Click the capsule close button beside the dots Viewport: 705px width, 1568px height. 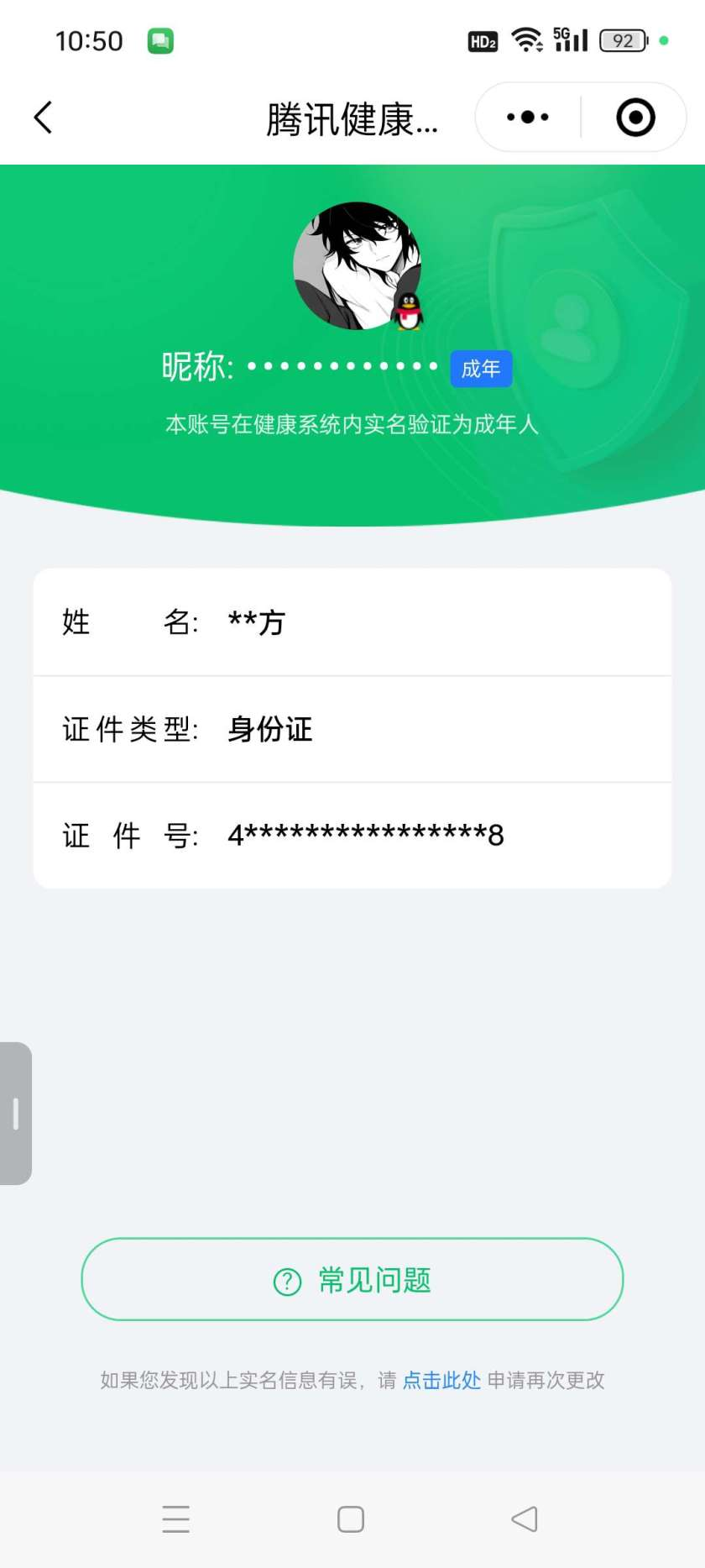point(634,118)
